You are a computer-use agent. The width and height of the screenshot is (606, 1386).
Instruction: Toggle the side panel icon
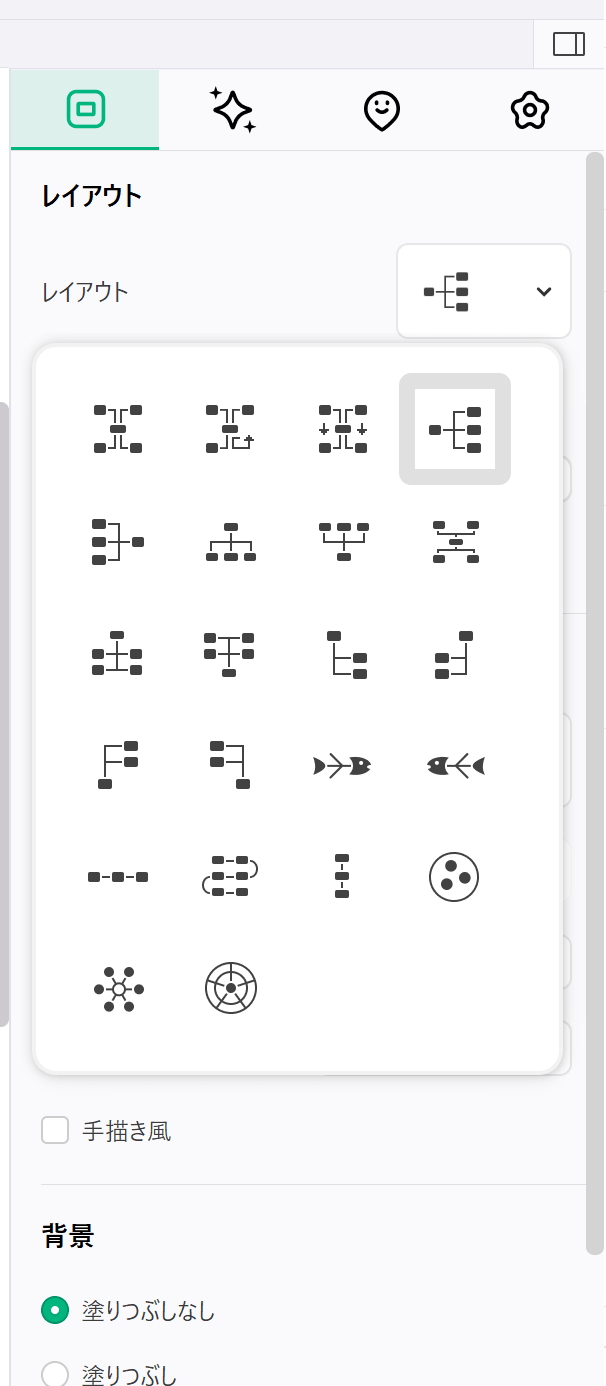[568, 44]
